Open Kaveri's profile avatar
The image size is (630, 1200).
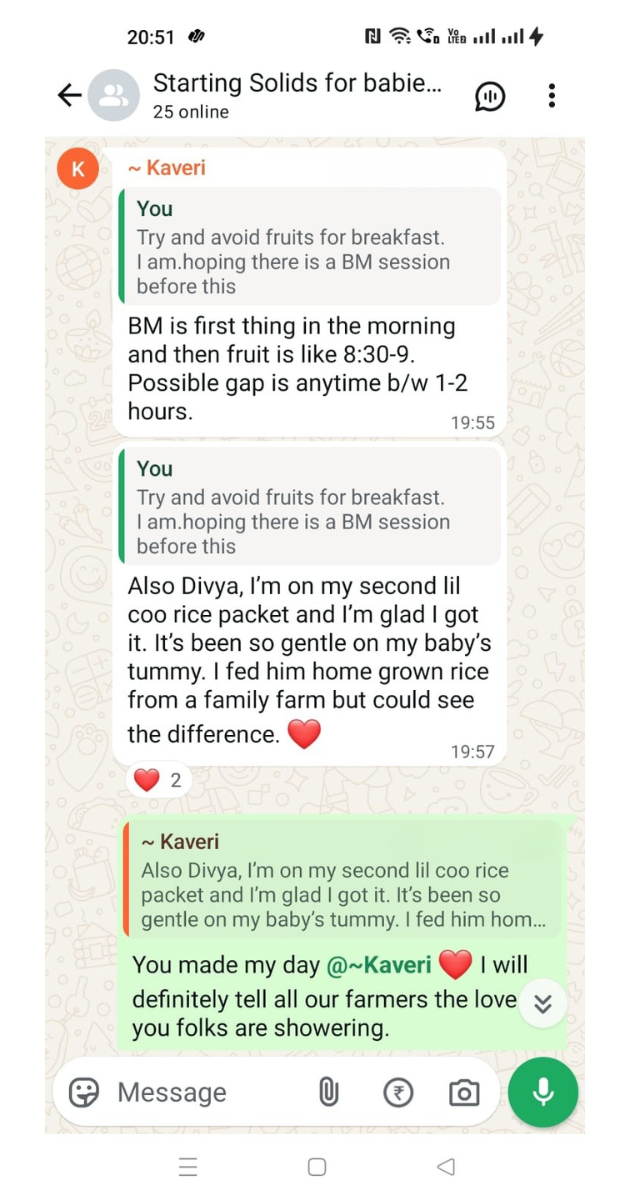pyautogui.click(x=78, y=168)
